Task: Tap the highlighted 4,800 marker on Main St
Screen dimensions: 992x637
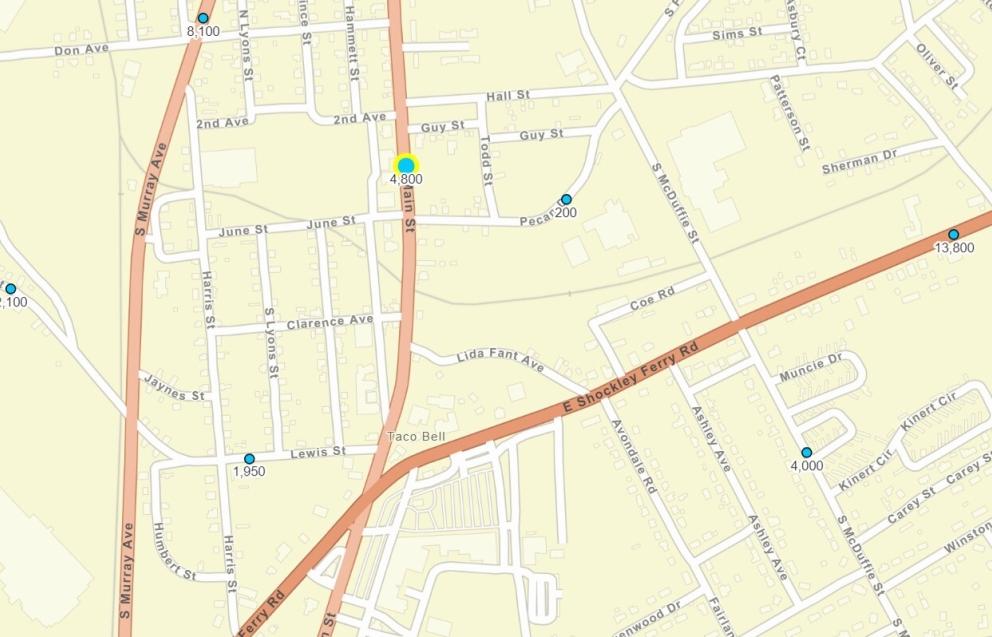Action: click(406, 165)
